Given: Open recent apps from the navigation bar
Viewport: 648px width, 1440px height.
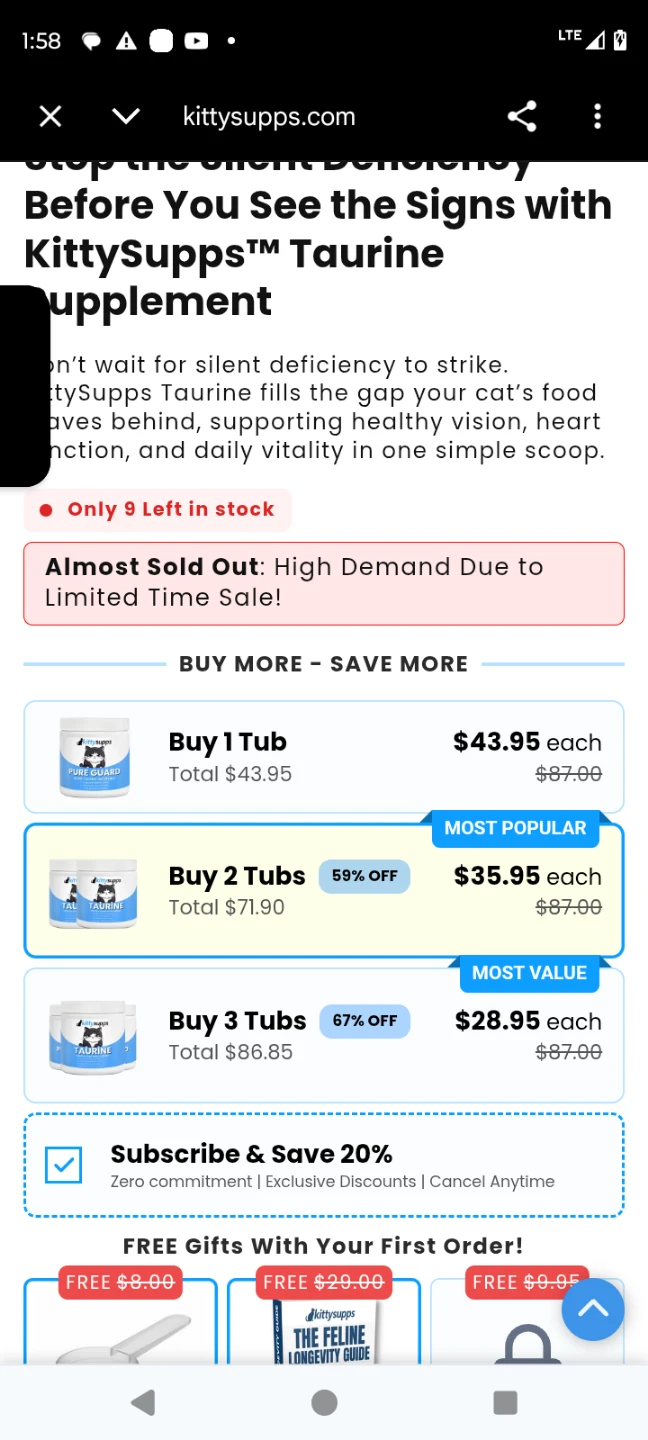Looking at the screenshot, I should [x=505, y=1403].
